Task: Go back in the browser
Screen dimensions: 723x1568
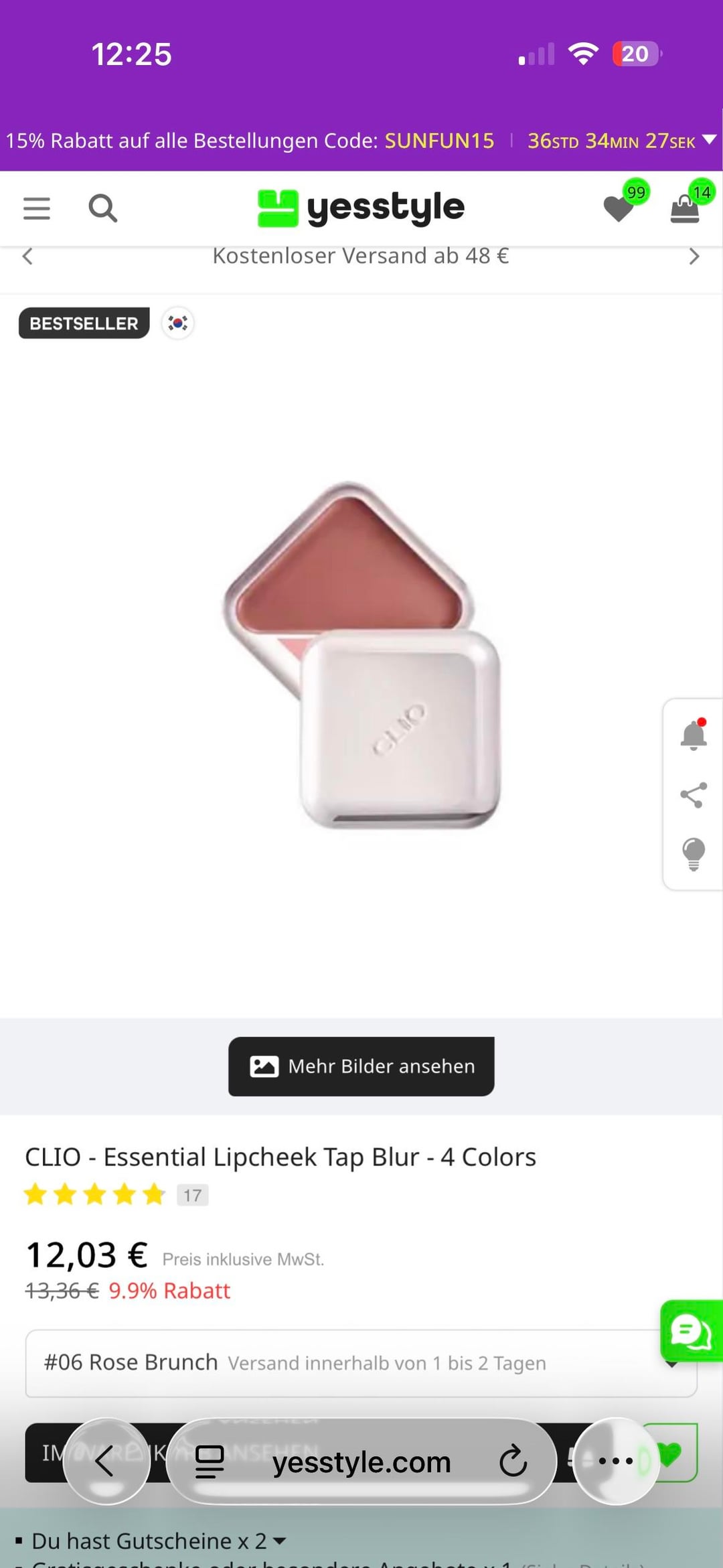Action: tap(106, 1462)
